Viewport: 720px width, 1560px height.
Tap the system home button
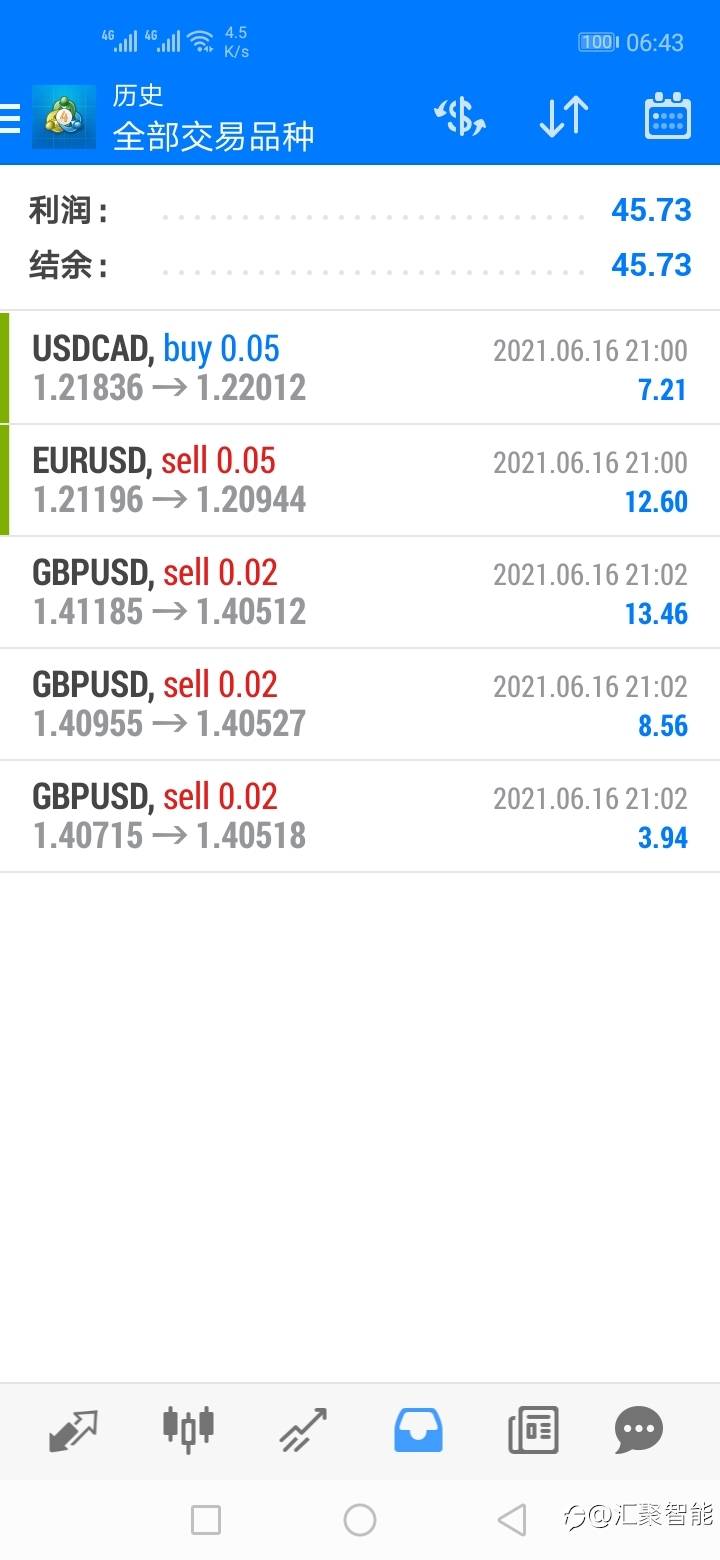(360, 1520)
